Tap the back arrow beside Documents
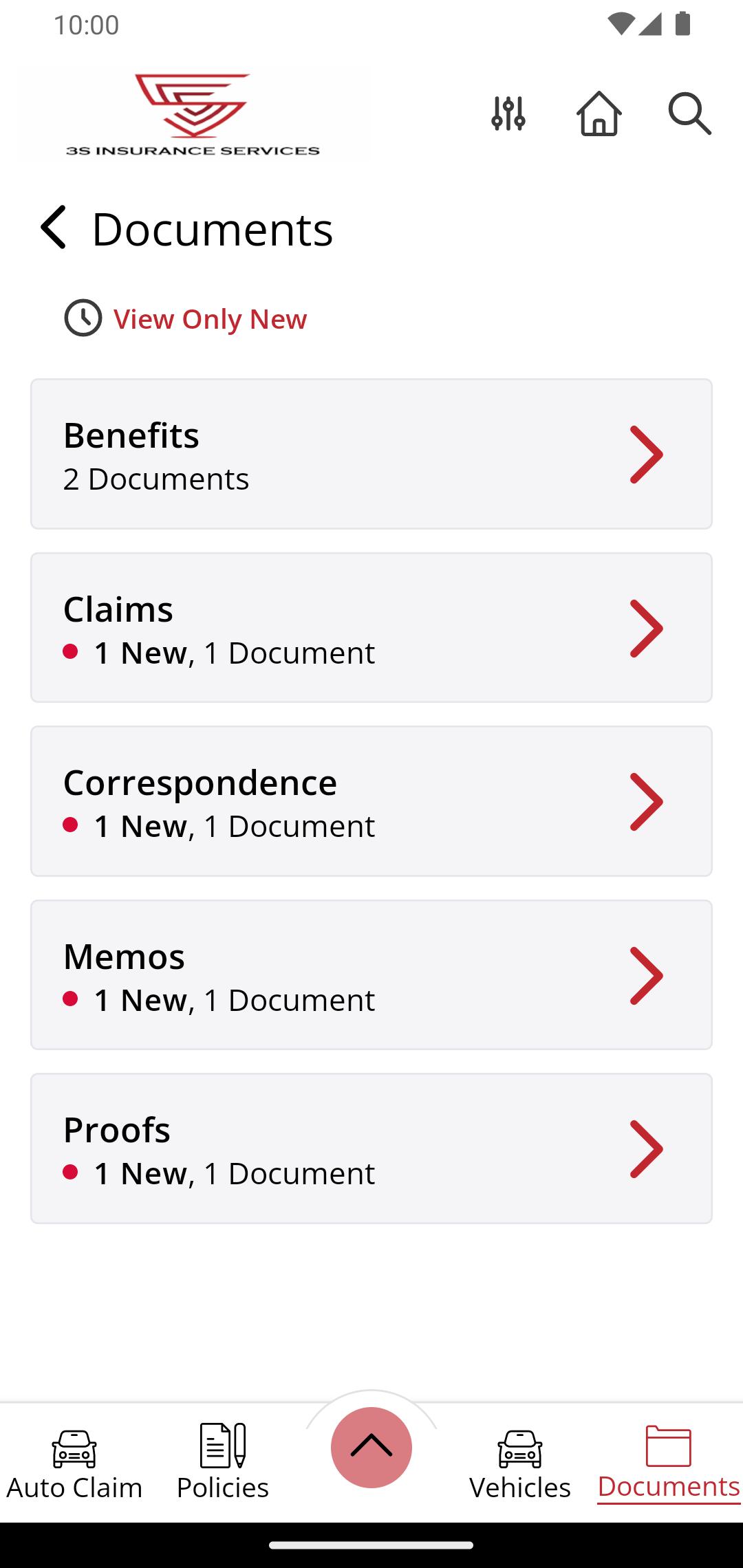 pos(54,228)
